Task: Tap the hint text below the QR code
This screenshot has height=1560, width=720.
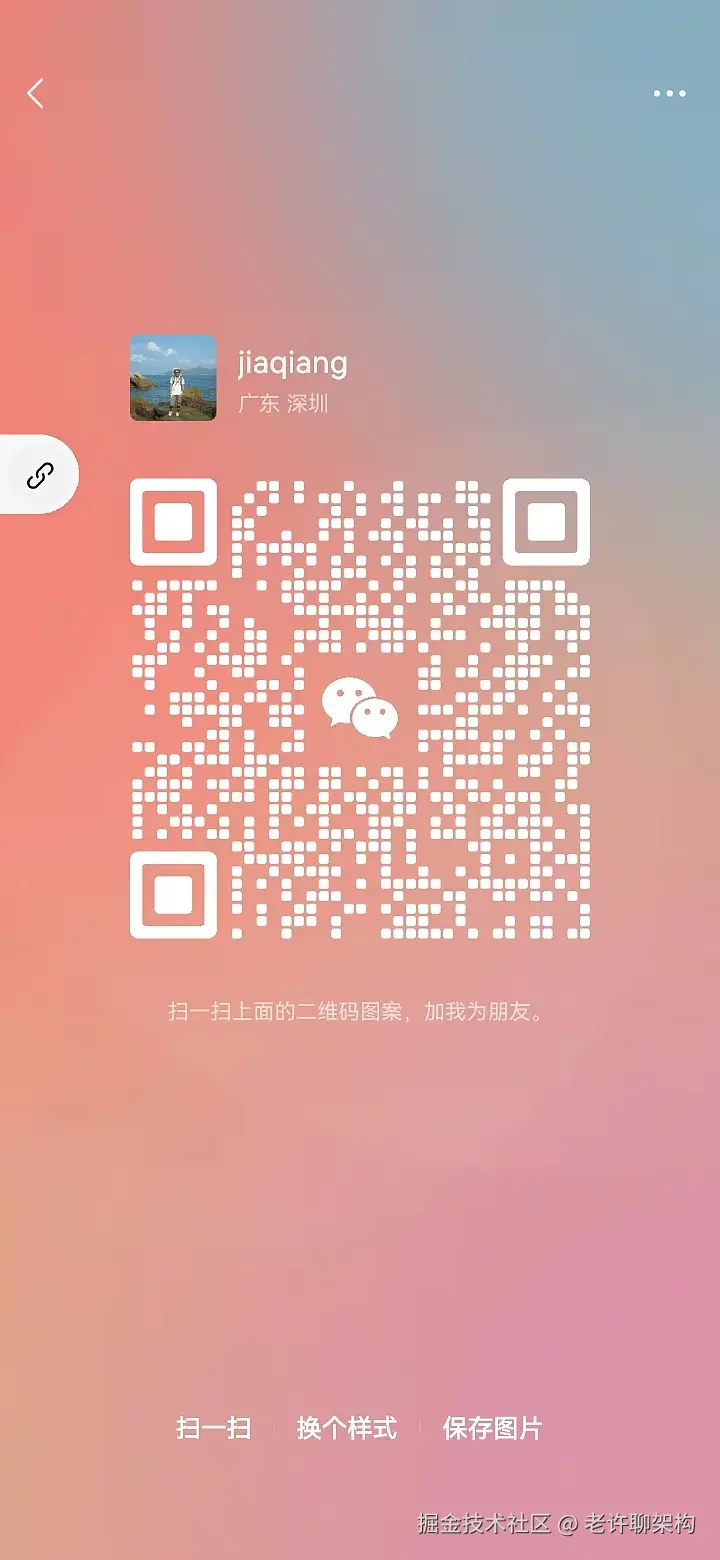Action: click(x=360, y=1011)
